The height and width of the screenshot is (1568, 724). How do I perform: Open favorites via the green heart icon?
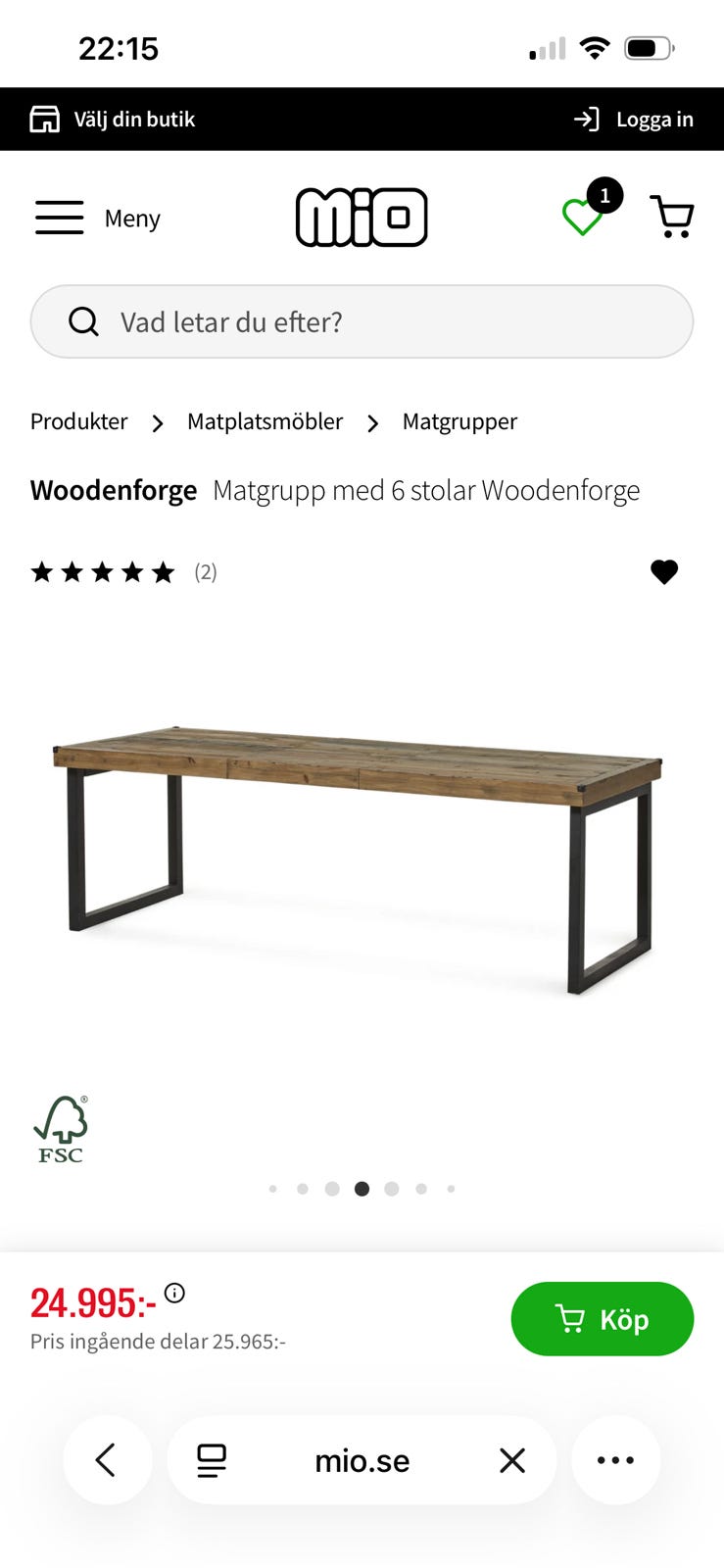coord(582,218)
